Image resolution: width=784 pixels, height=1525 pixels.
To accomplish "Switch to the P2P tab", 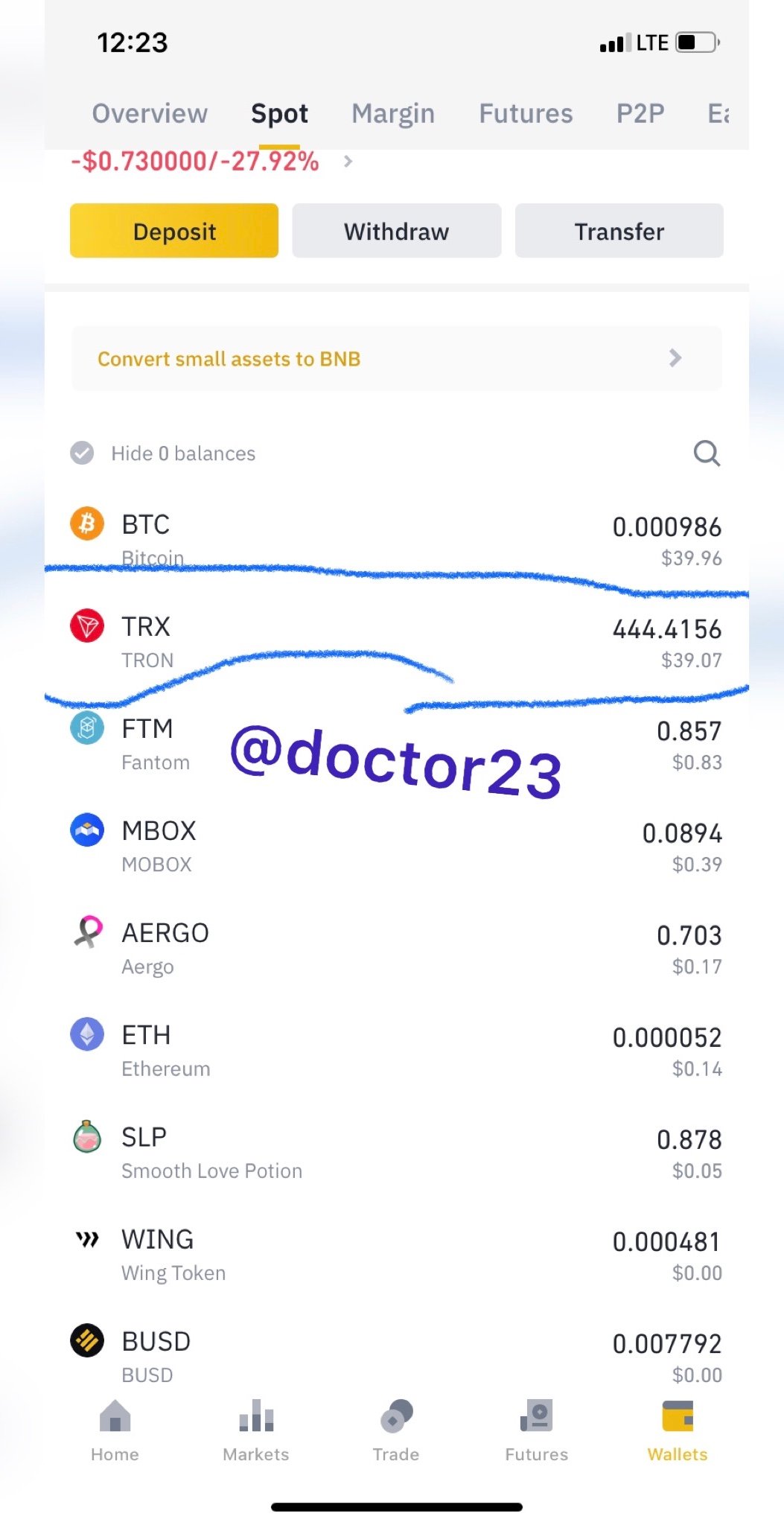I will 640,113.
